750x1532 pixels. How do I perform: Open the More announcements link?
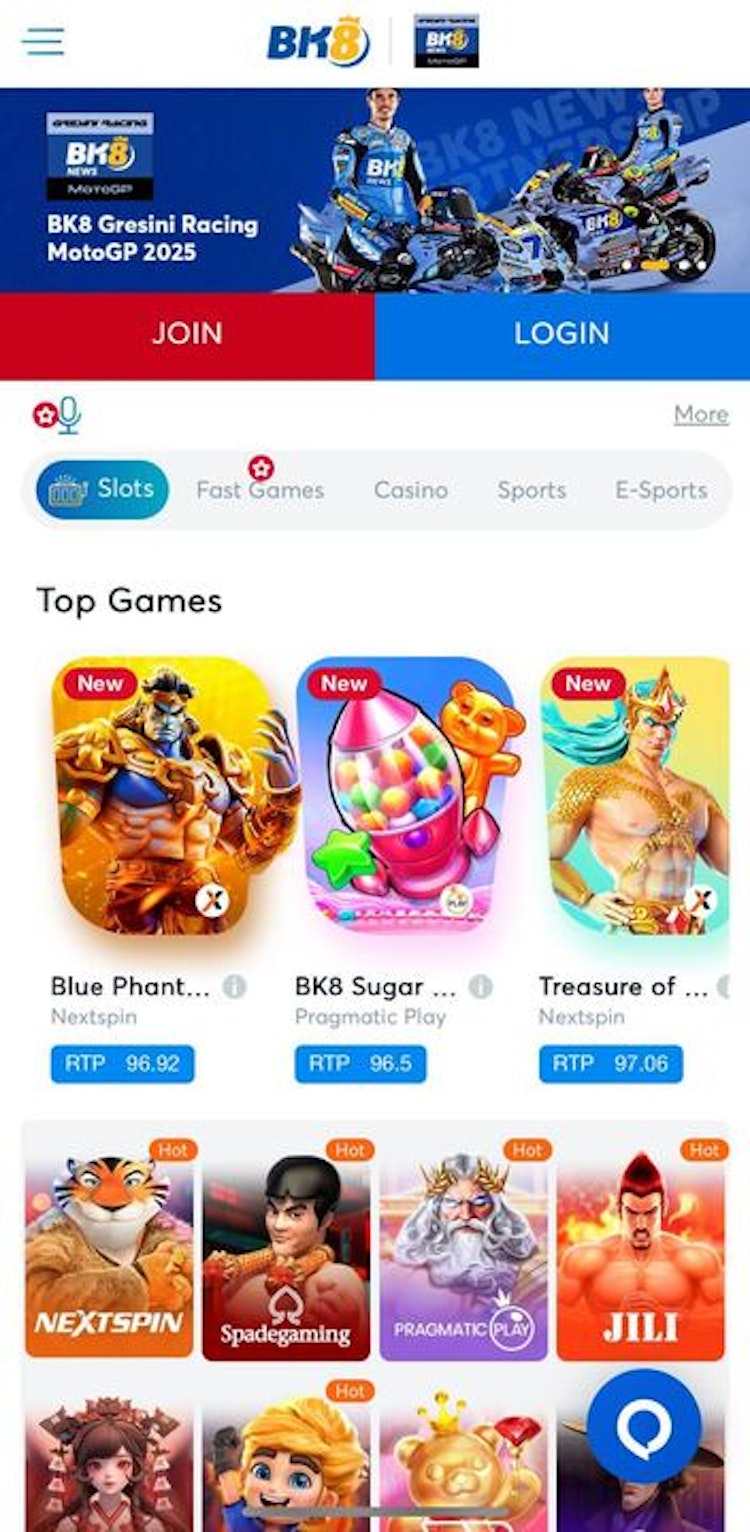pos(701,414)
